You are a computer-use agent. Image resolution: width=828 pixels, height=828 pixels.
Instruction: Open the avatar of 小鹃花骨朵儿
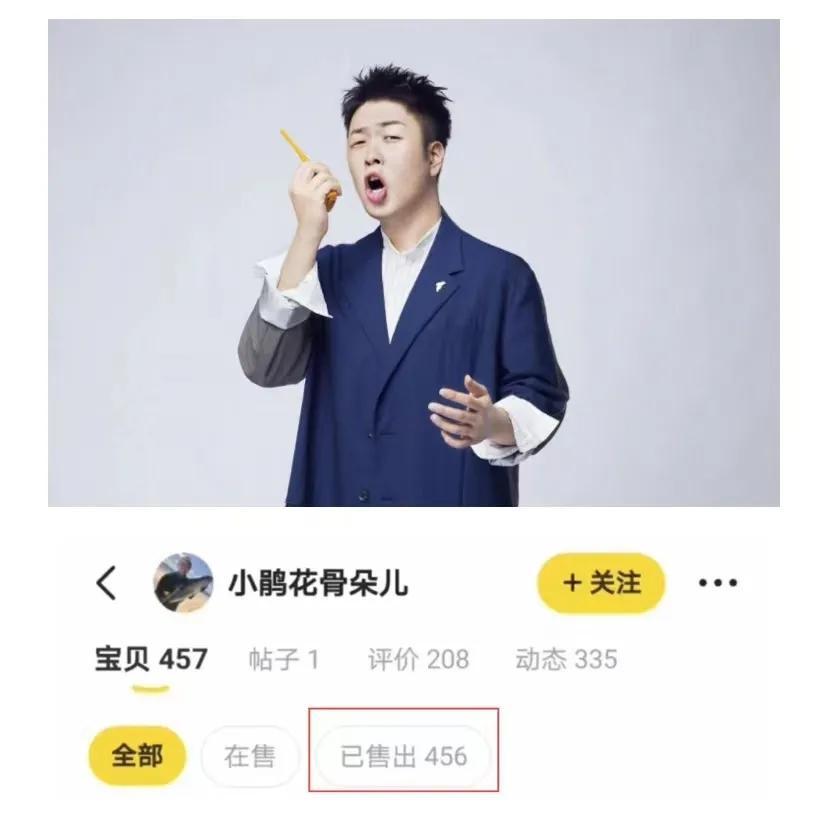(182, 583)
